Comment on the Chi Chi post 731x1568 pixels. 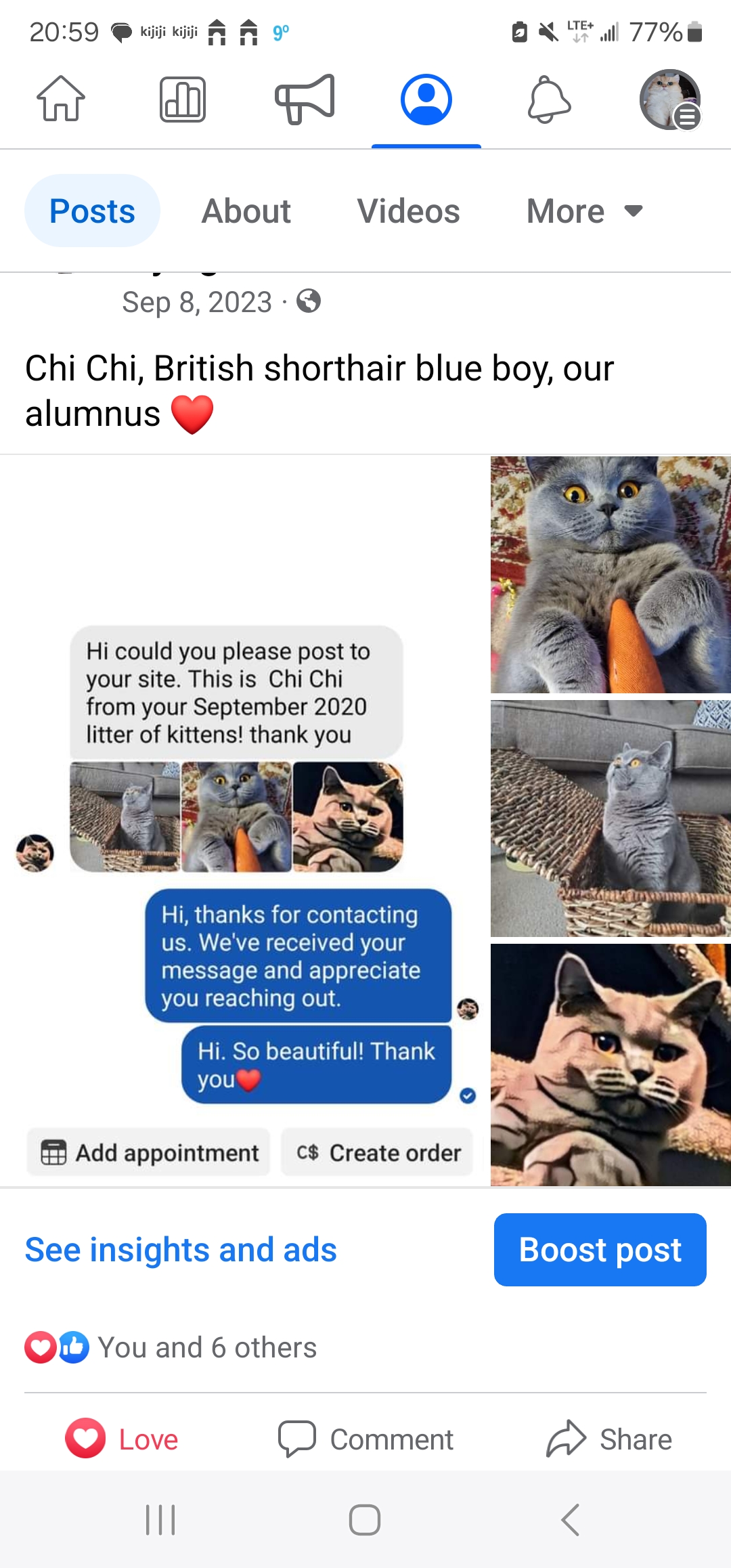click(x=365, y=1439)
